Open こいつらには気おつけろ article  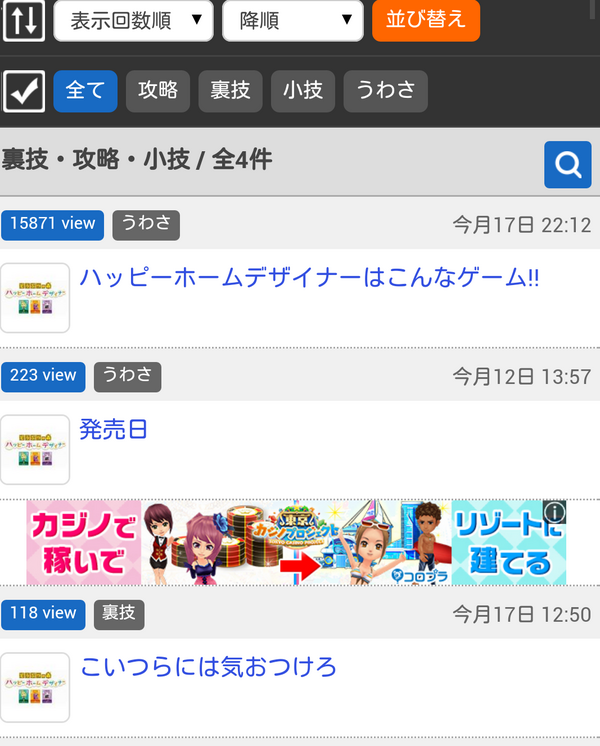(x=208, y=667)
